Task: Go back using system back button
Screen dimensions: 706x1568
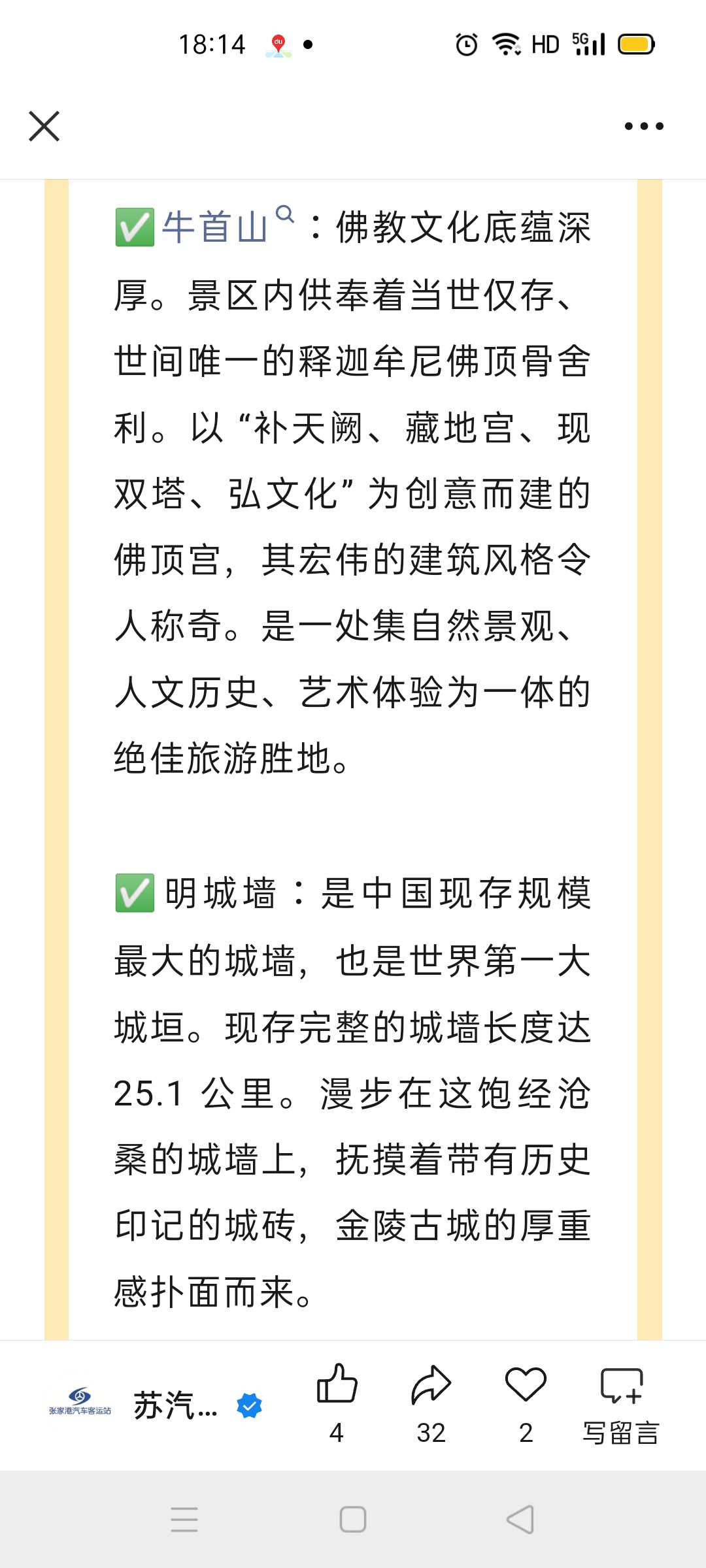Action: click(x=520, y=1519)
